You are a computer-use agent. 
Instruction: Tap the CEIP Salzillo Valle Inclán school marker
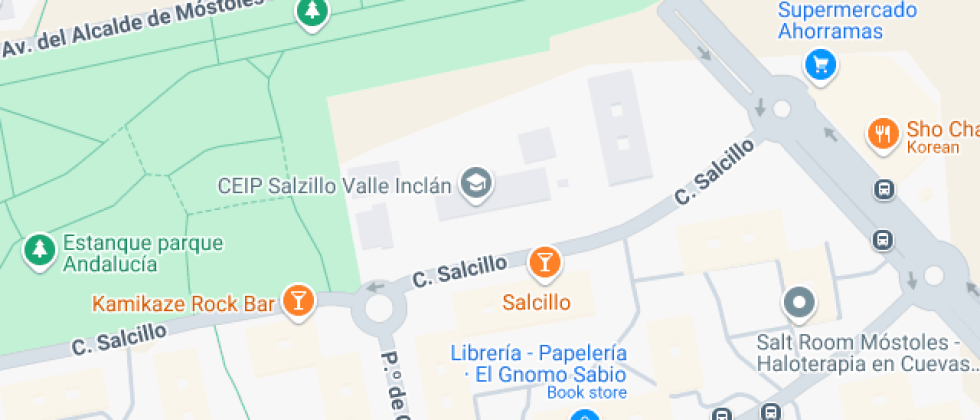(x=476, y=182)
